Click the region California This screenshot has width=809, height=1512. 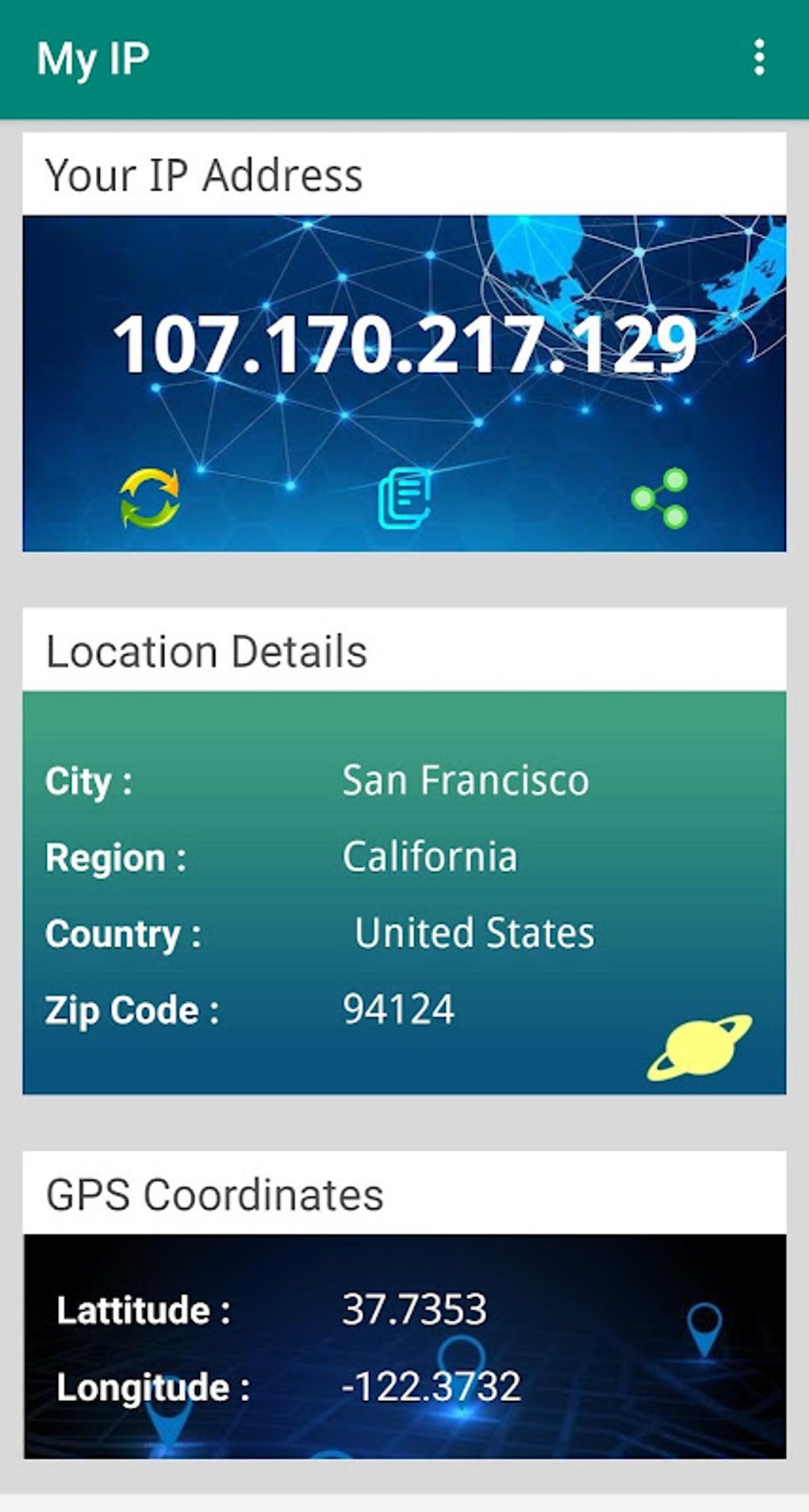(x=429, y=856)
